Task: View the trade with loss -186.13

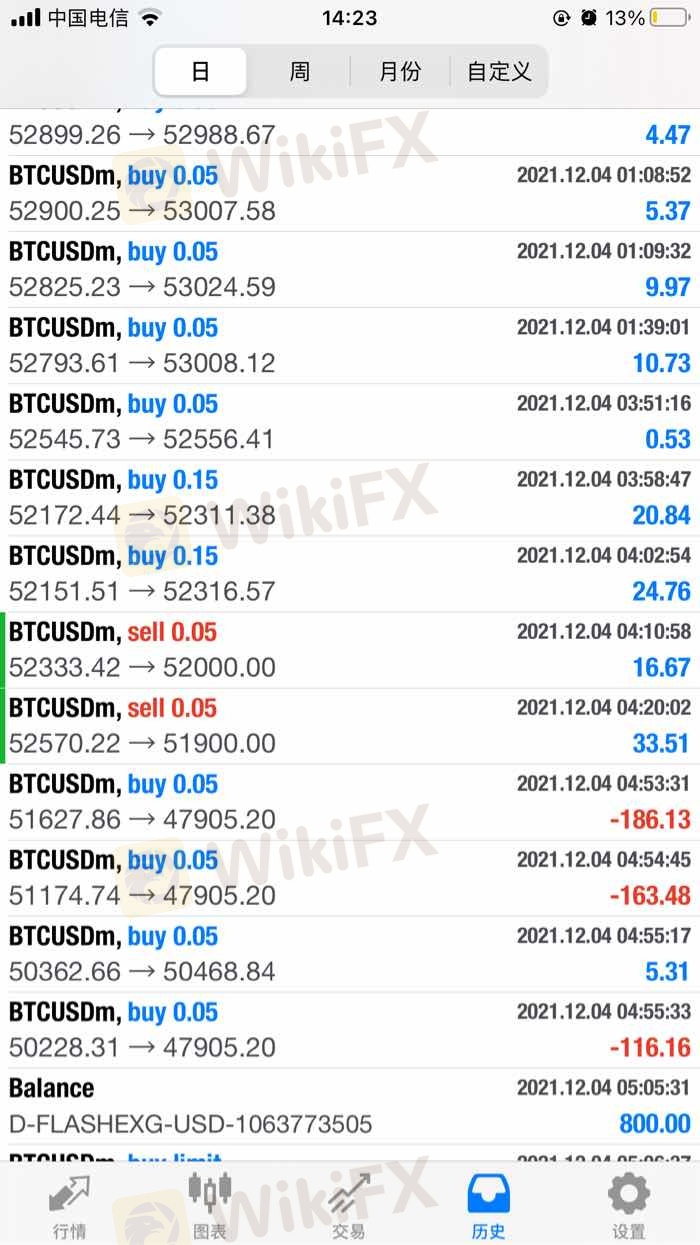Action: 350,802
